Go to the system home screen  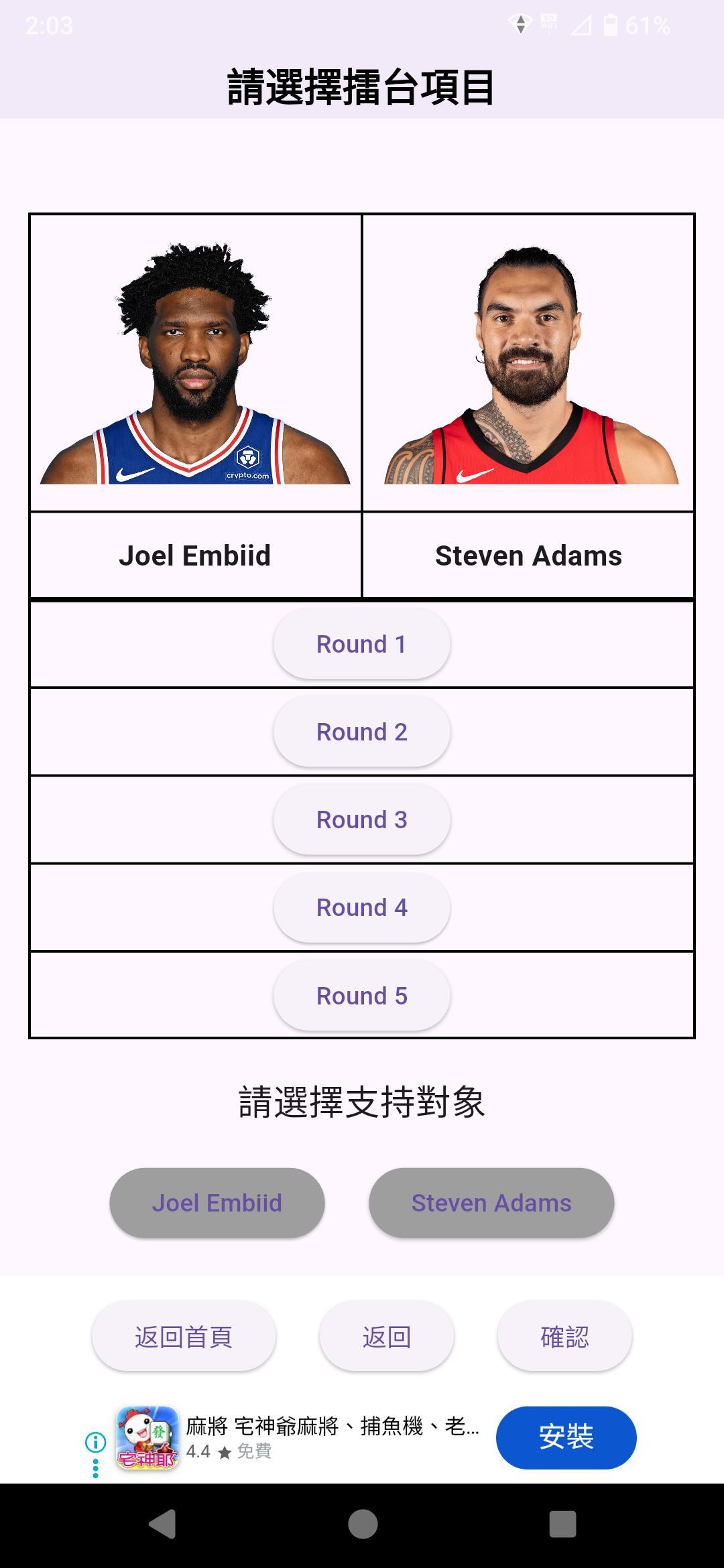click(x=362, y=1524)
